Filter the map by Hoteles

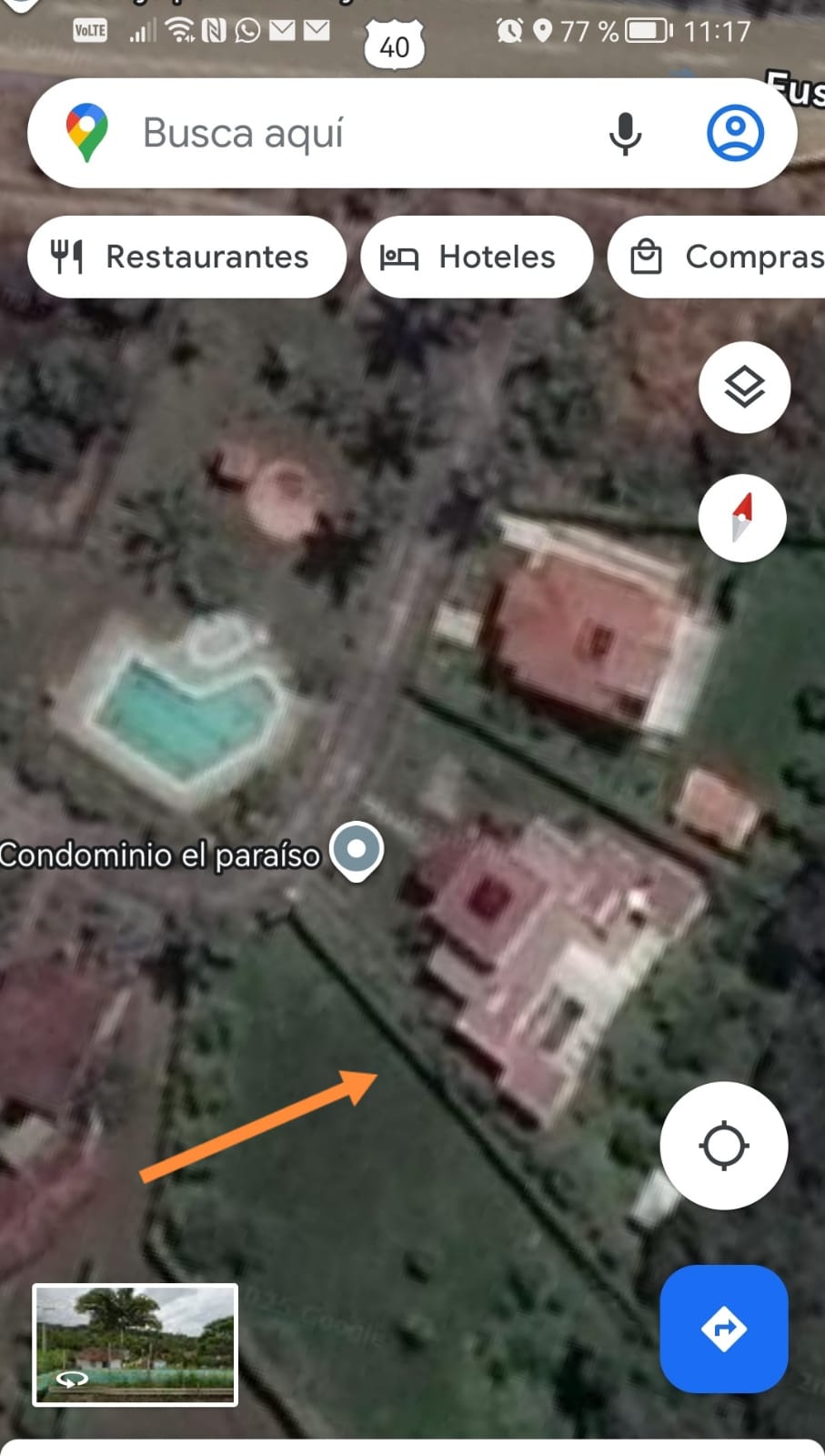pyautogui.click(x=477, y=258)
